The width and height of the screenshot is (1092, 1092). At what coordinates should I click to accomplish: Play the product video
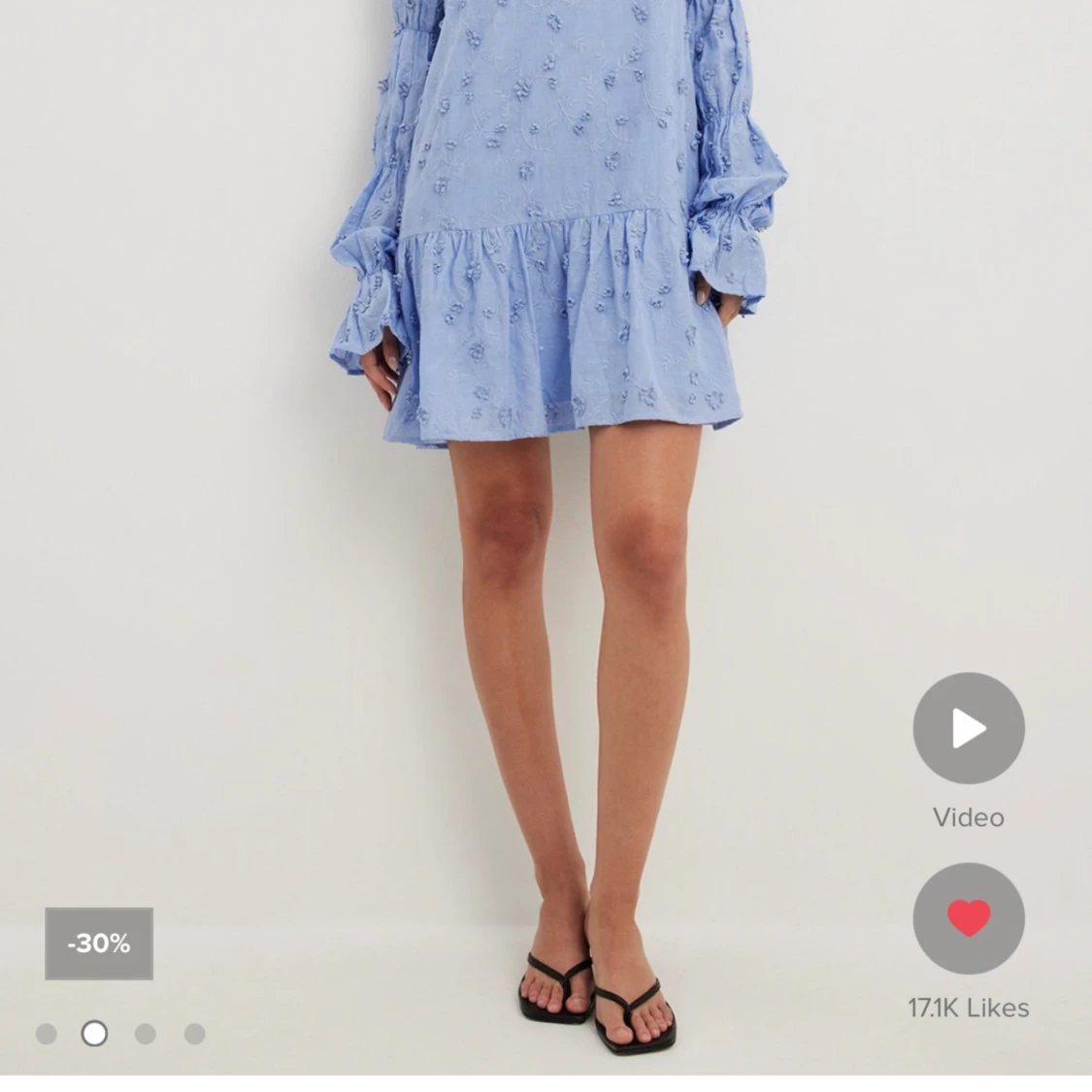tap(968, 728)
